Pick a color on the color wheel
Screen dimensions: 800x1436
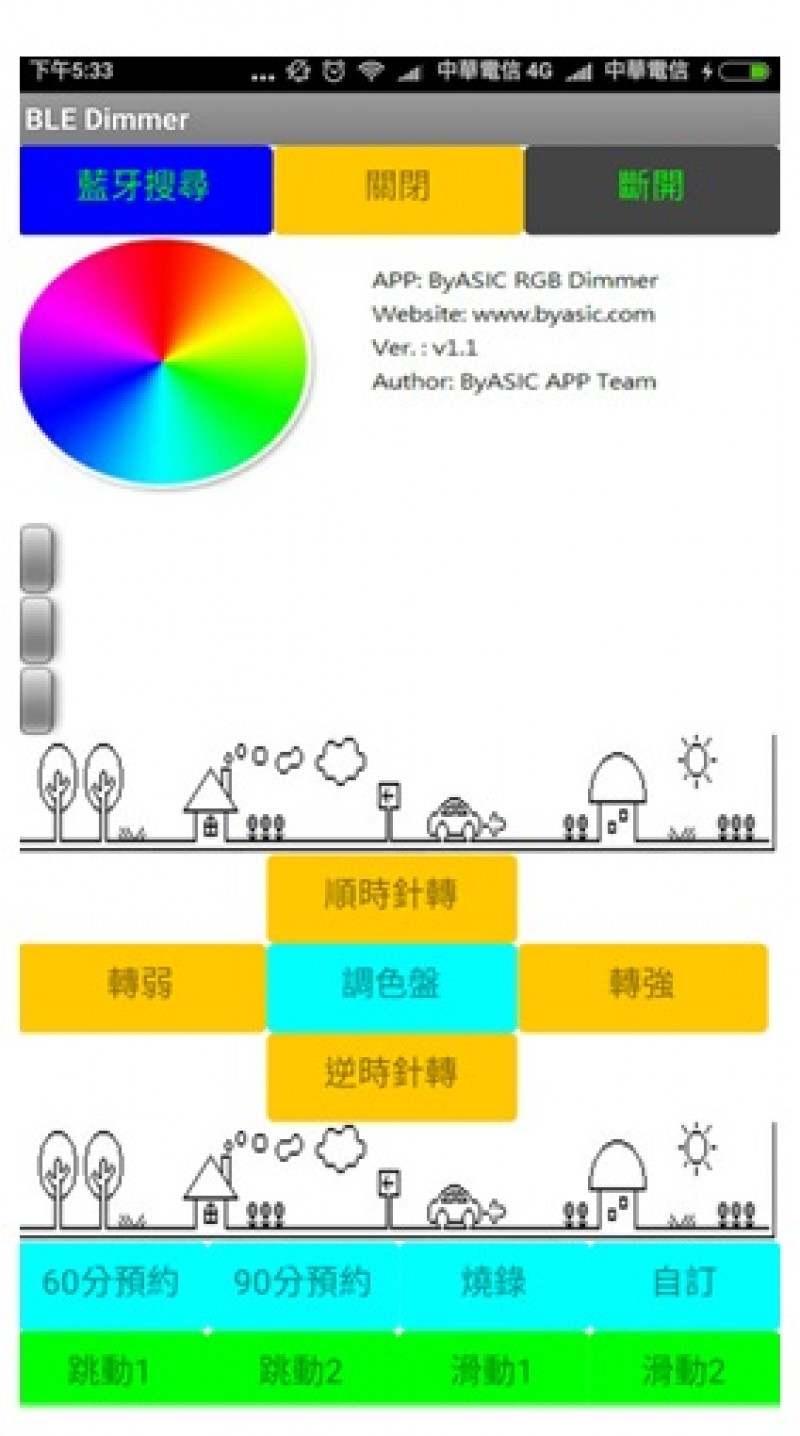(165, 362)
